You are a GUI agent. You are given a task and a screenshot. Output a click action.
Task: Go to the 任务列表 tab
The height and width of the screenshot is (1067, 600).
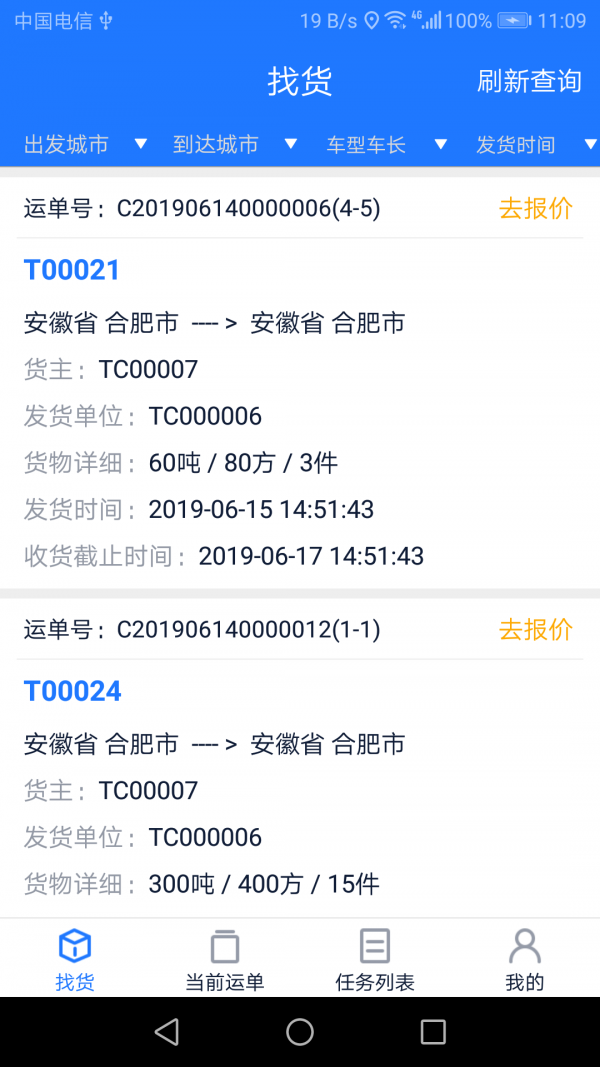pyautogui.click(x=375, y=959)
